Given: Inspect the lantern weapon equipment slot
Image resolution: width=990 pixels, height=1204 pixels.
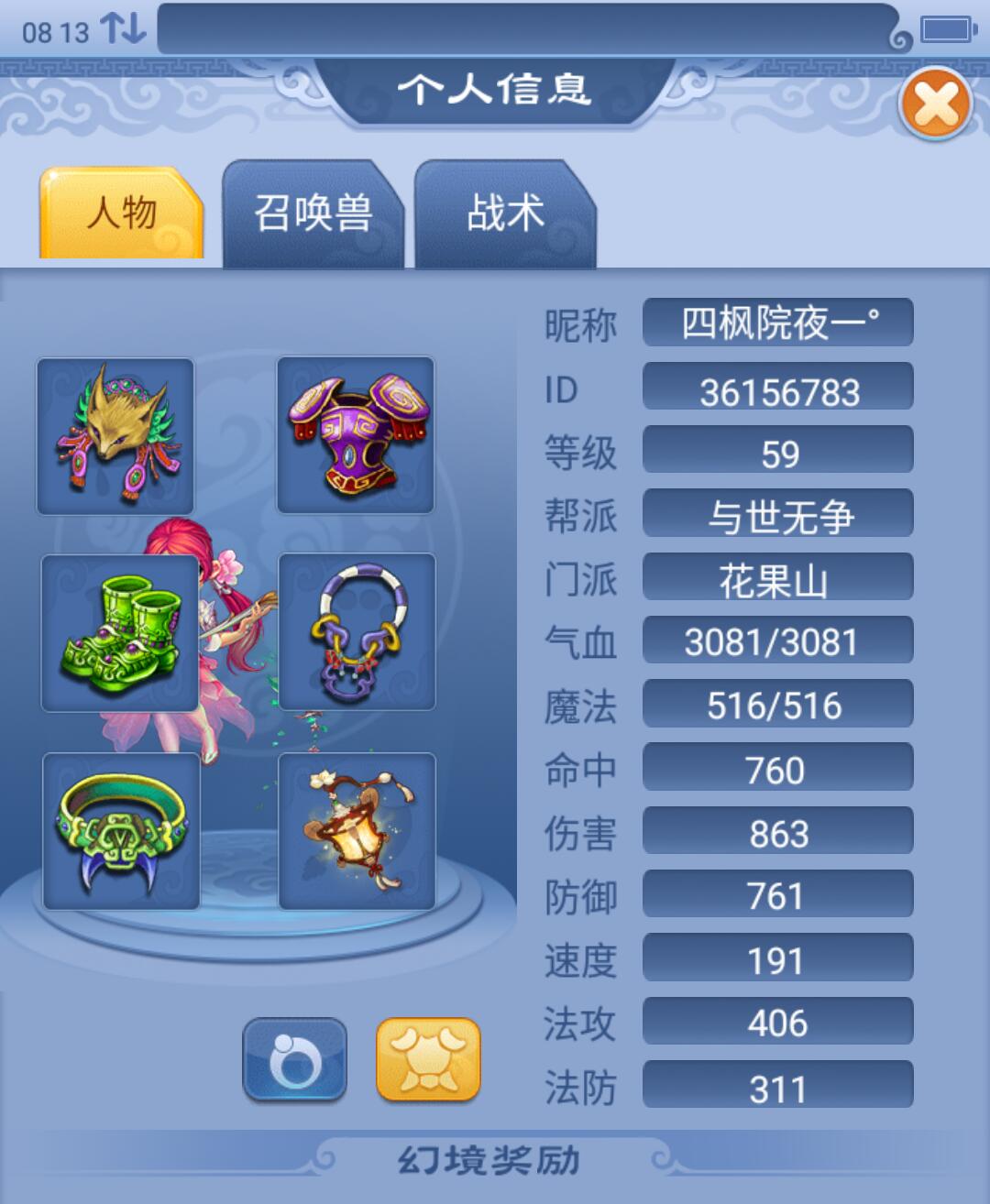Looking at the screenshot, I should pos(357,831).
